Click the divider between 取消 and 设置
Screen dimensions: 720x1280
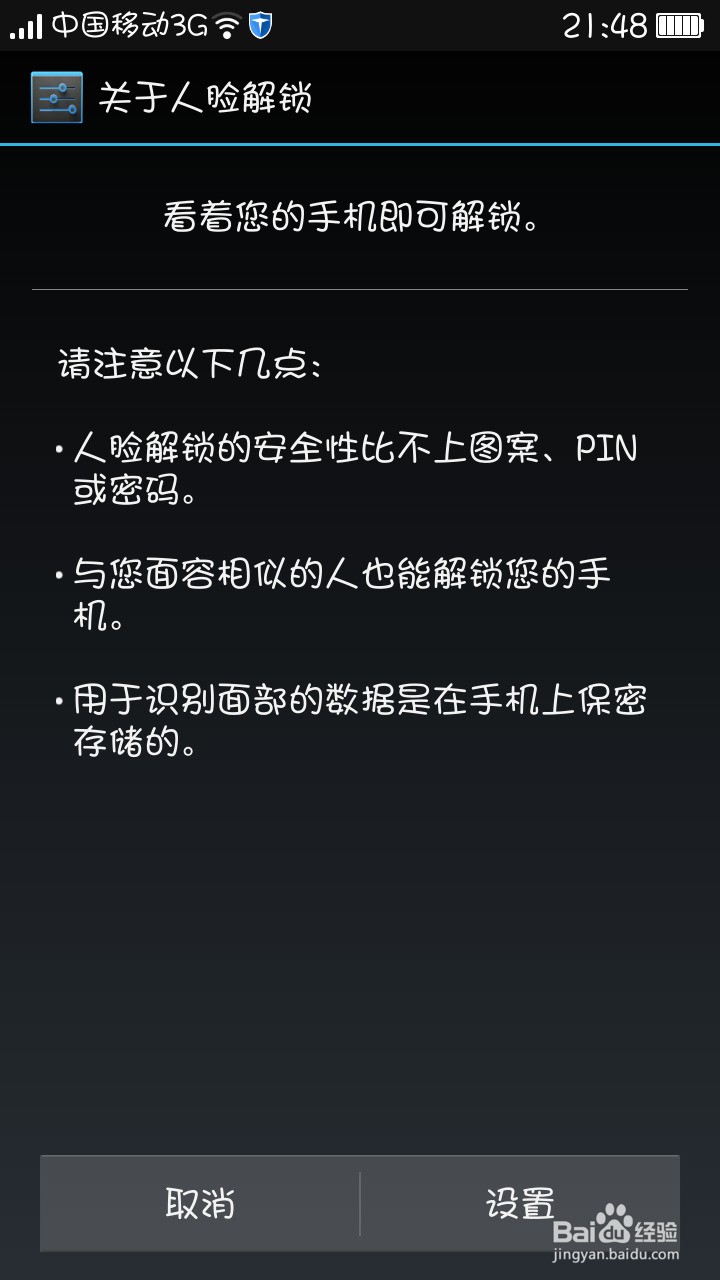pyautogui.click(x=360, y=1204)
